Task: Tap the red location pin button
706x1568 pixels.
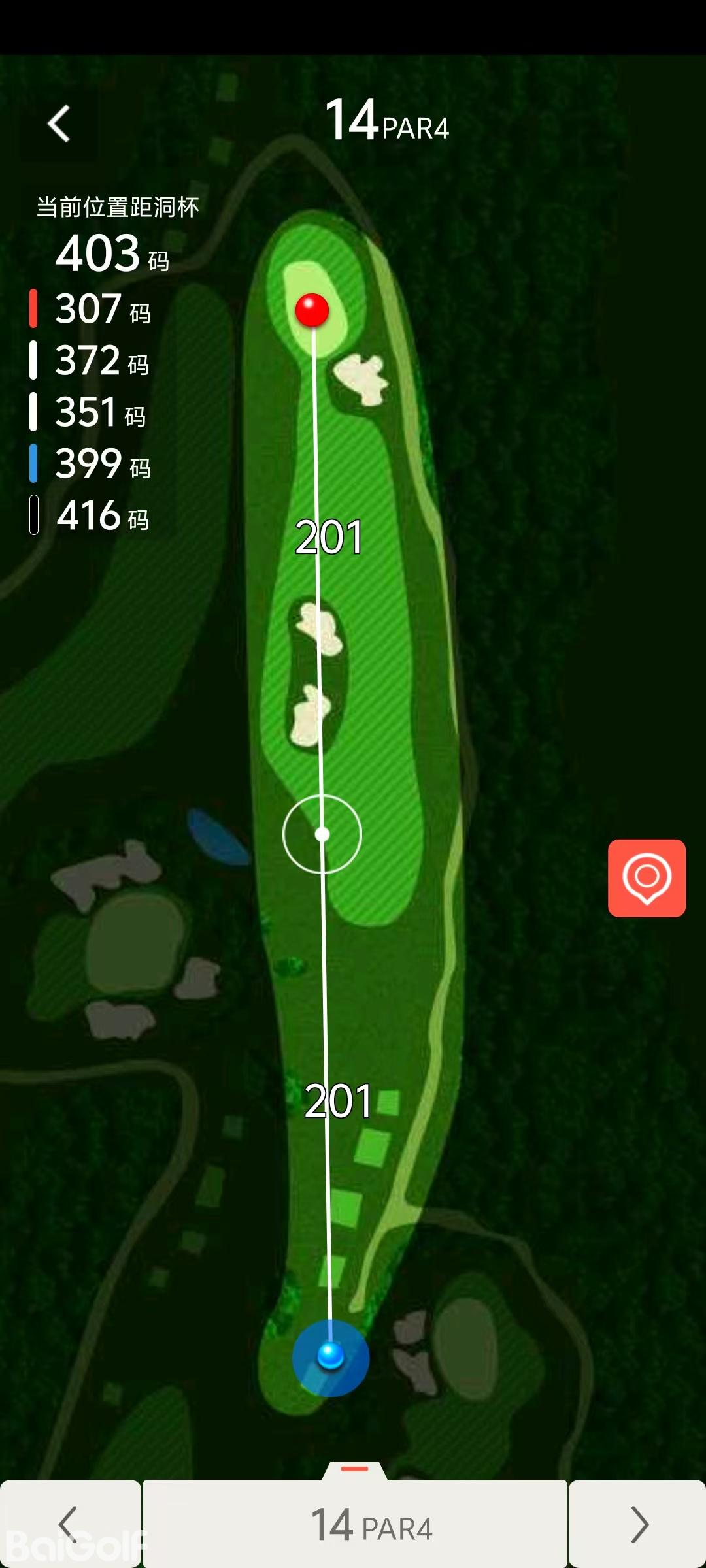Action: (x=647, y=877)
